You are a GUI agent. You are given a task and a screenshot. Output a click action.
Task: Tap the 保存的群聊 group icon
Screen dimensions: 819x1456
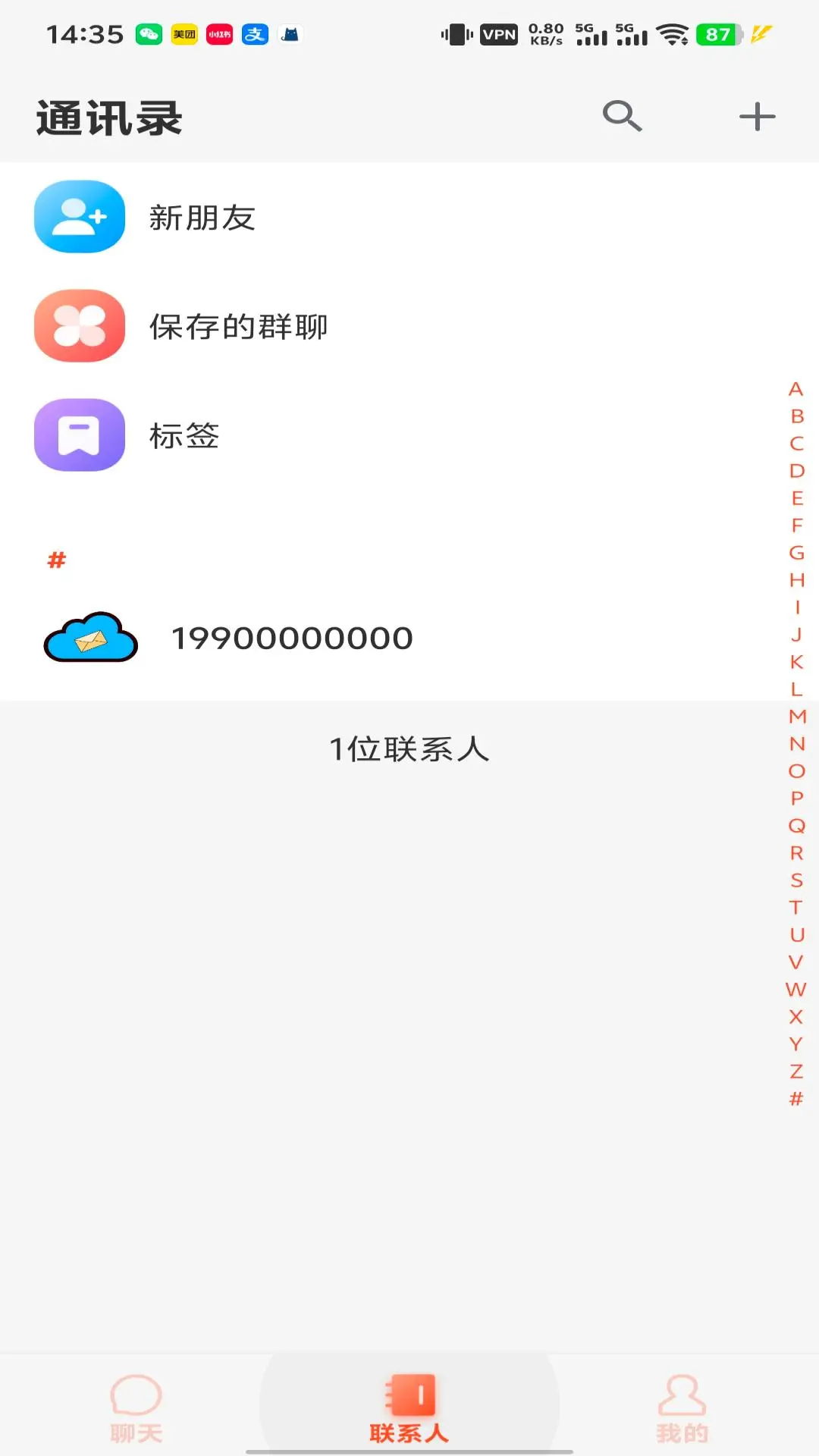[79, 327]
